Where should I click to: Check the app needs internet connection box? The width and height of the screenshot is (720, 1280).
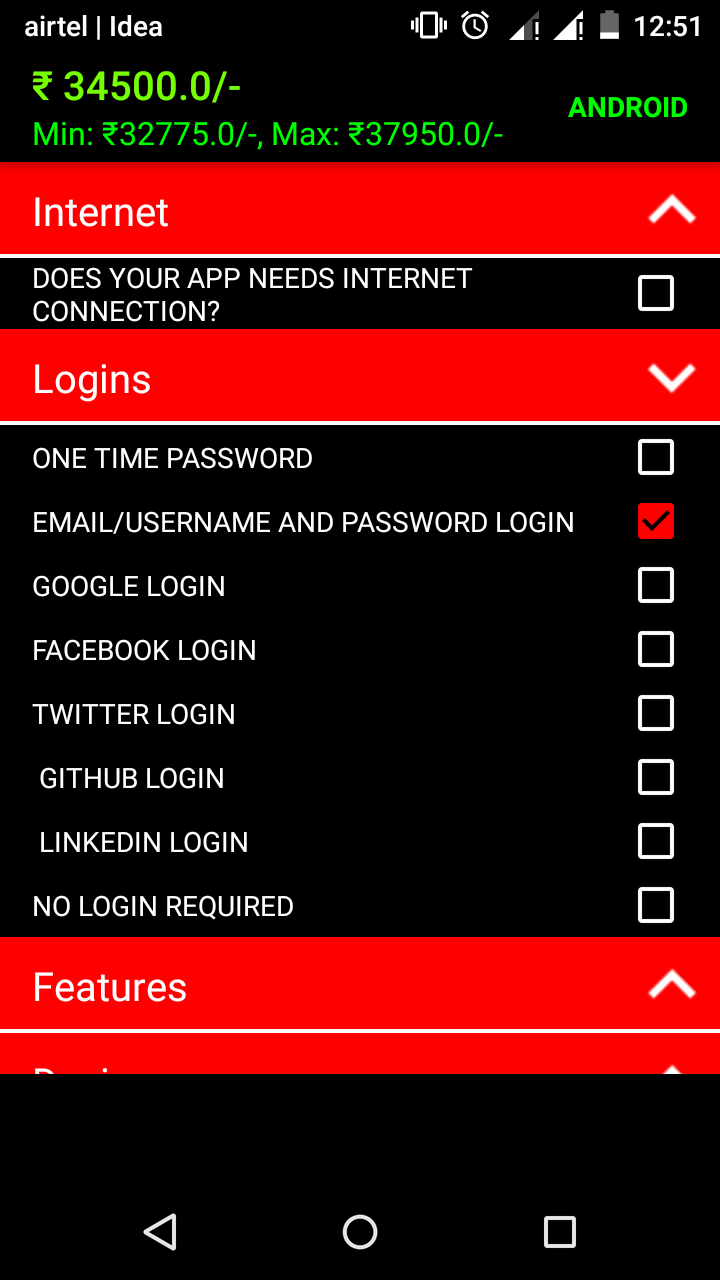point(656,294)
